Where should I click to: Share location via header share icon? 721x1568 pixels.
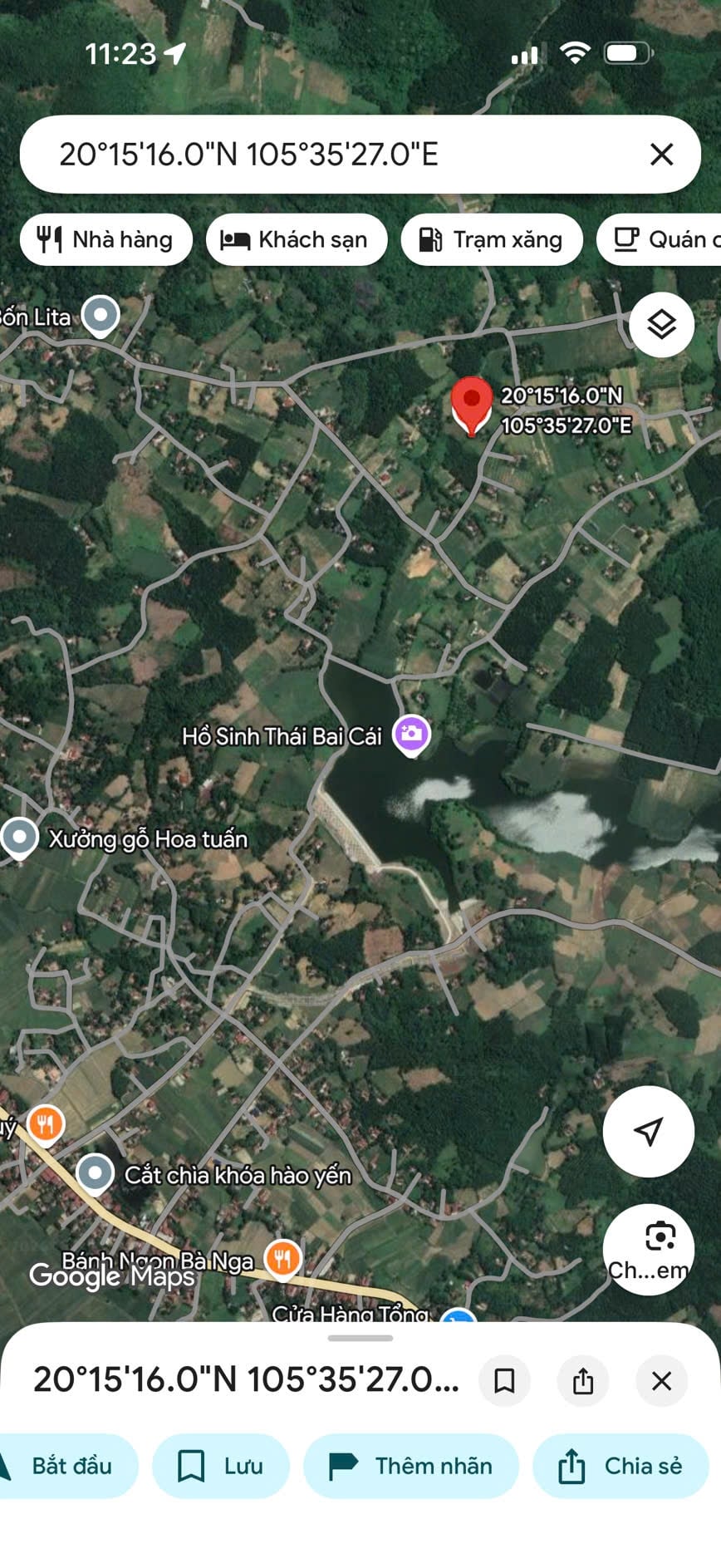(x=583, y=1381)
